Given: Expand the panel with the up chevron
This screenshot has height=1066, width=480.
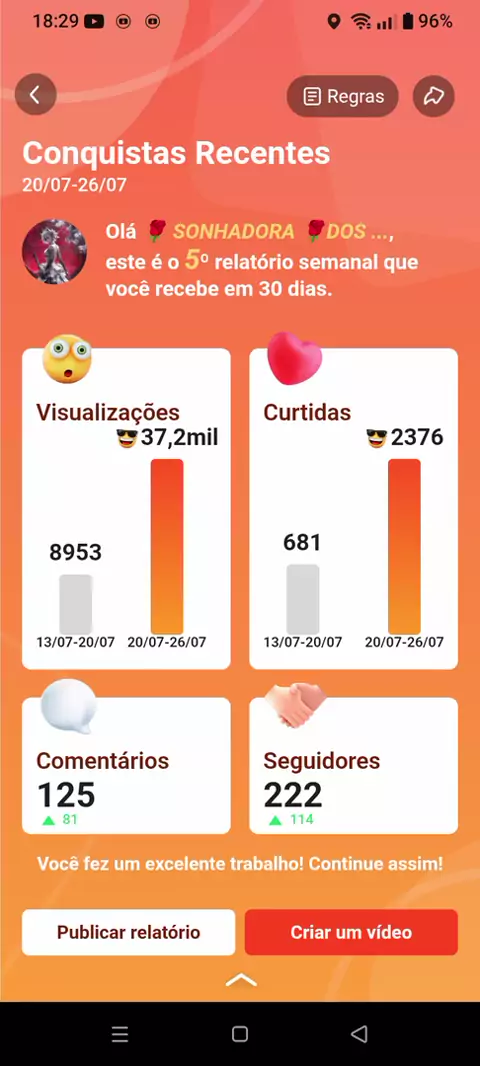Looking at the screenshot, I should (241, 980).
